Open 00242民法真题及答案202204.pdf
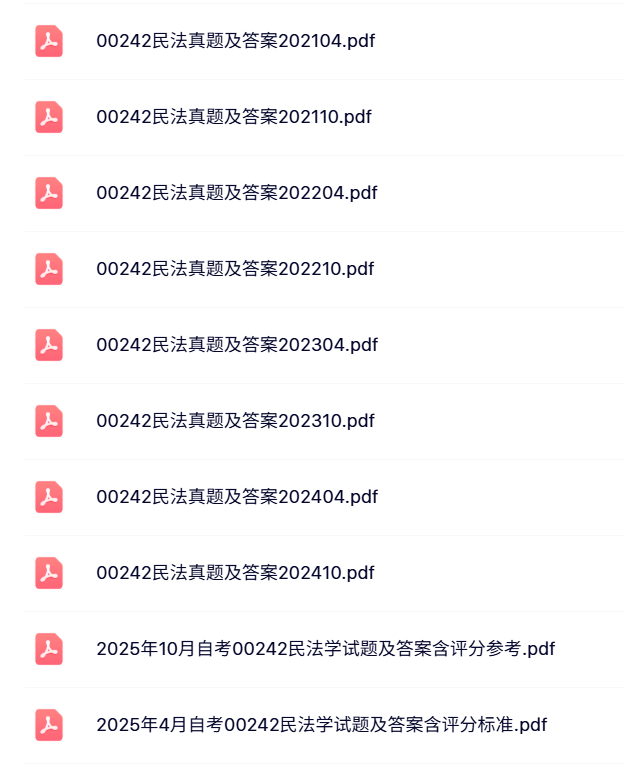624x765 pixels. point(236,193)
